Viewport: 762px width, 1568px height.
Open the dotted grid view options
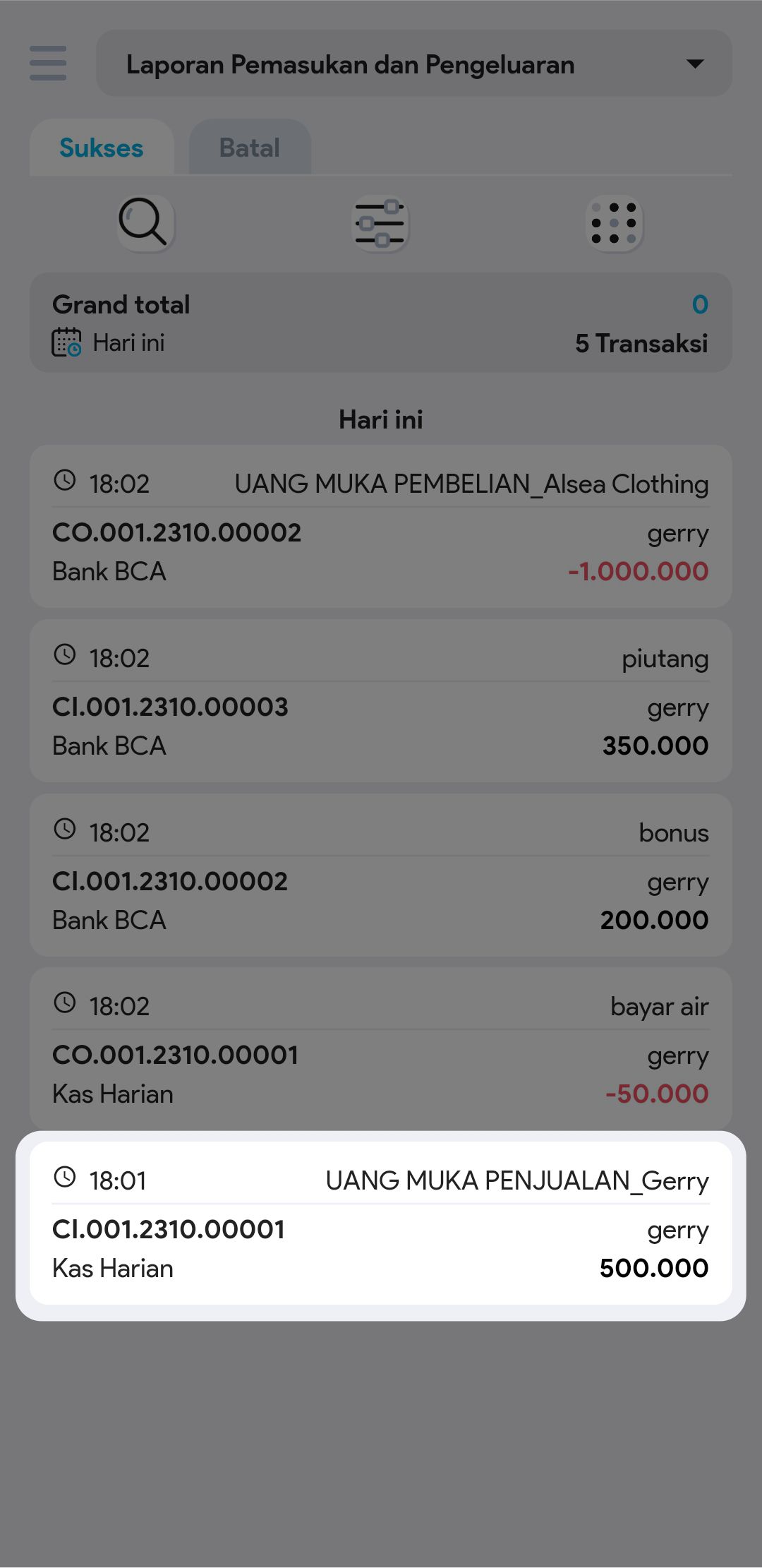pyautogui.click(x=614, y=223)
